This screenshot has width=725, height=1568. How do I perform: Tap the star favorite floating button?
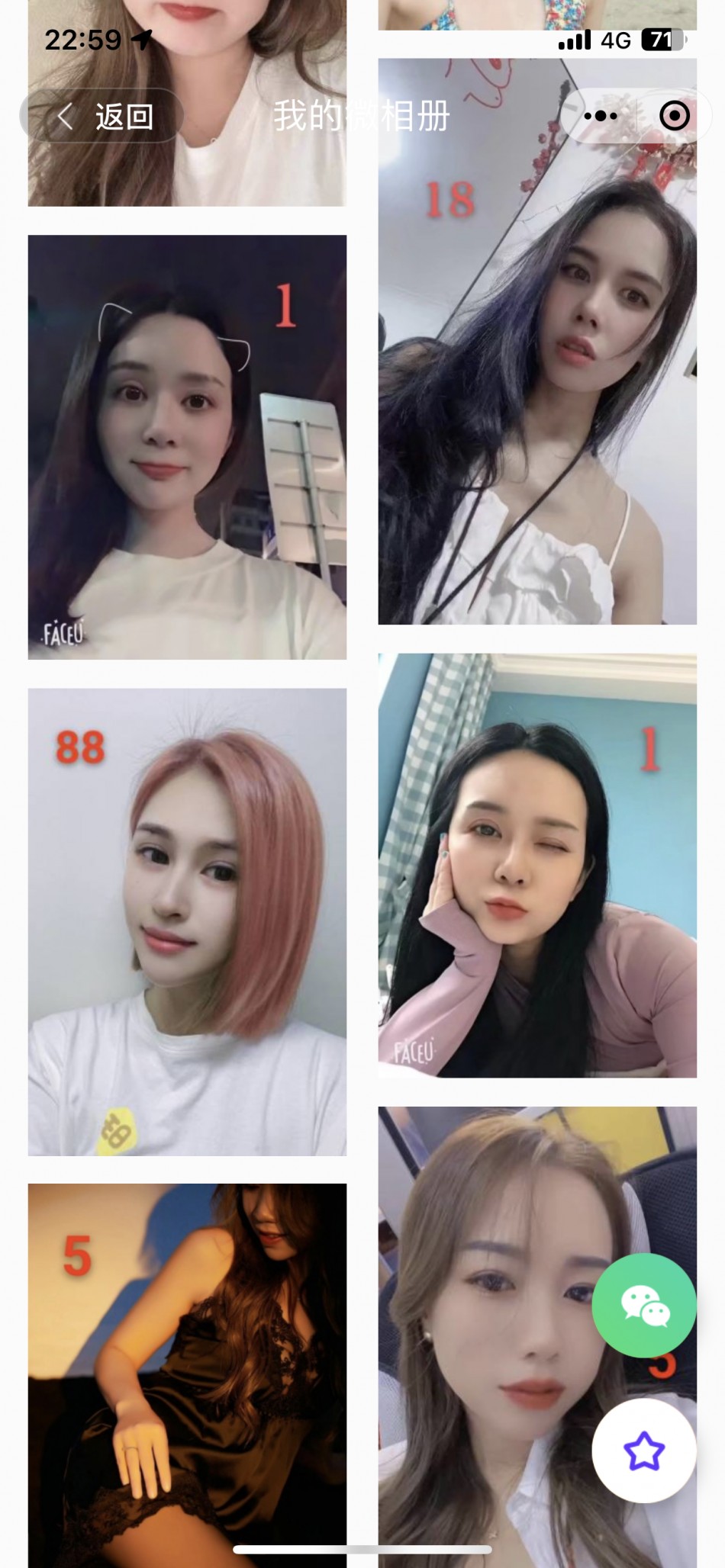click(644, 1451)
